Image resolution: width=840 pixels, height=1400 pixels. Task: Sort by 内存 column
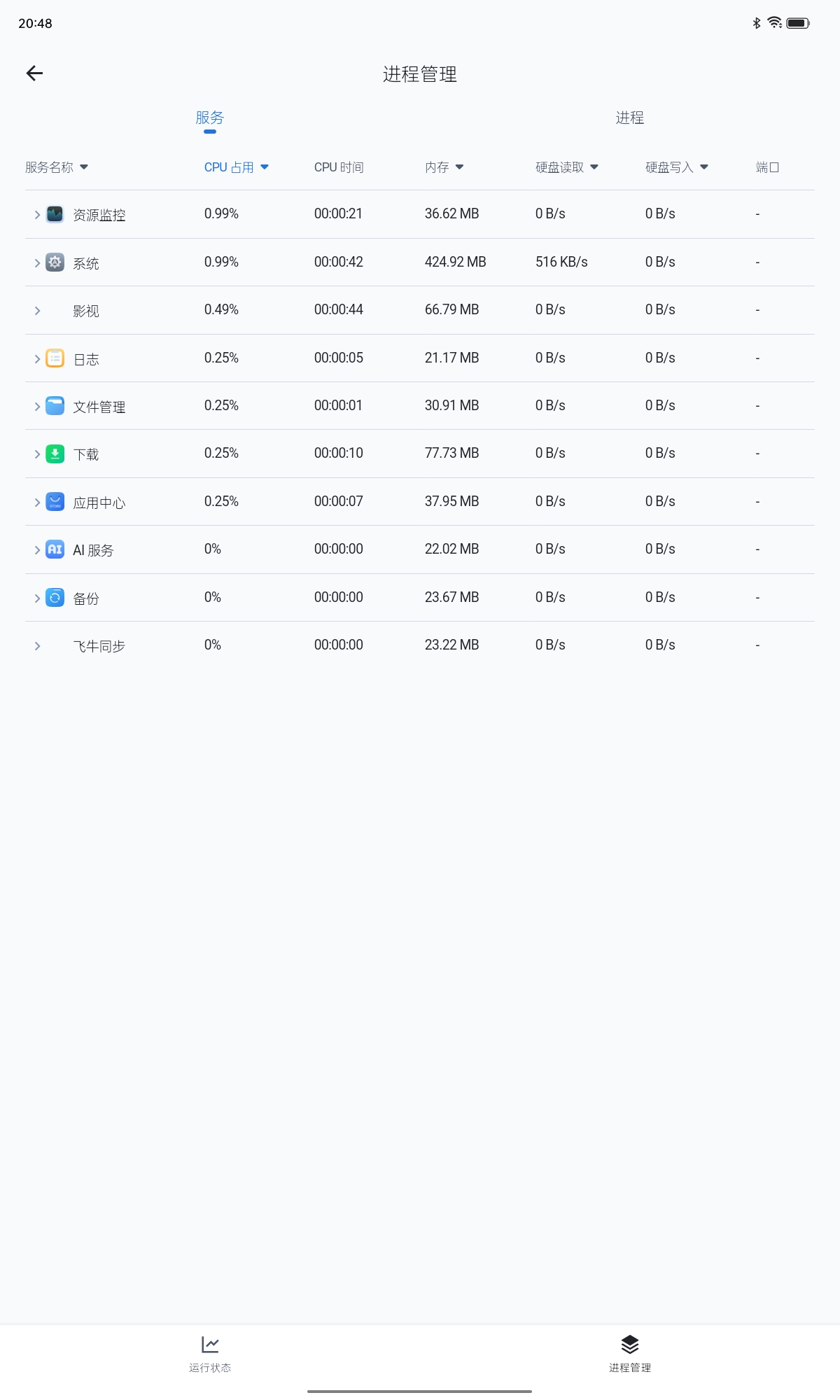tap(444, 167)
